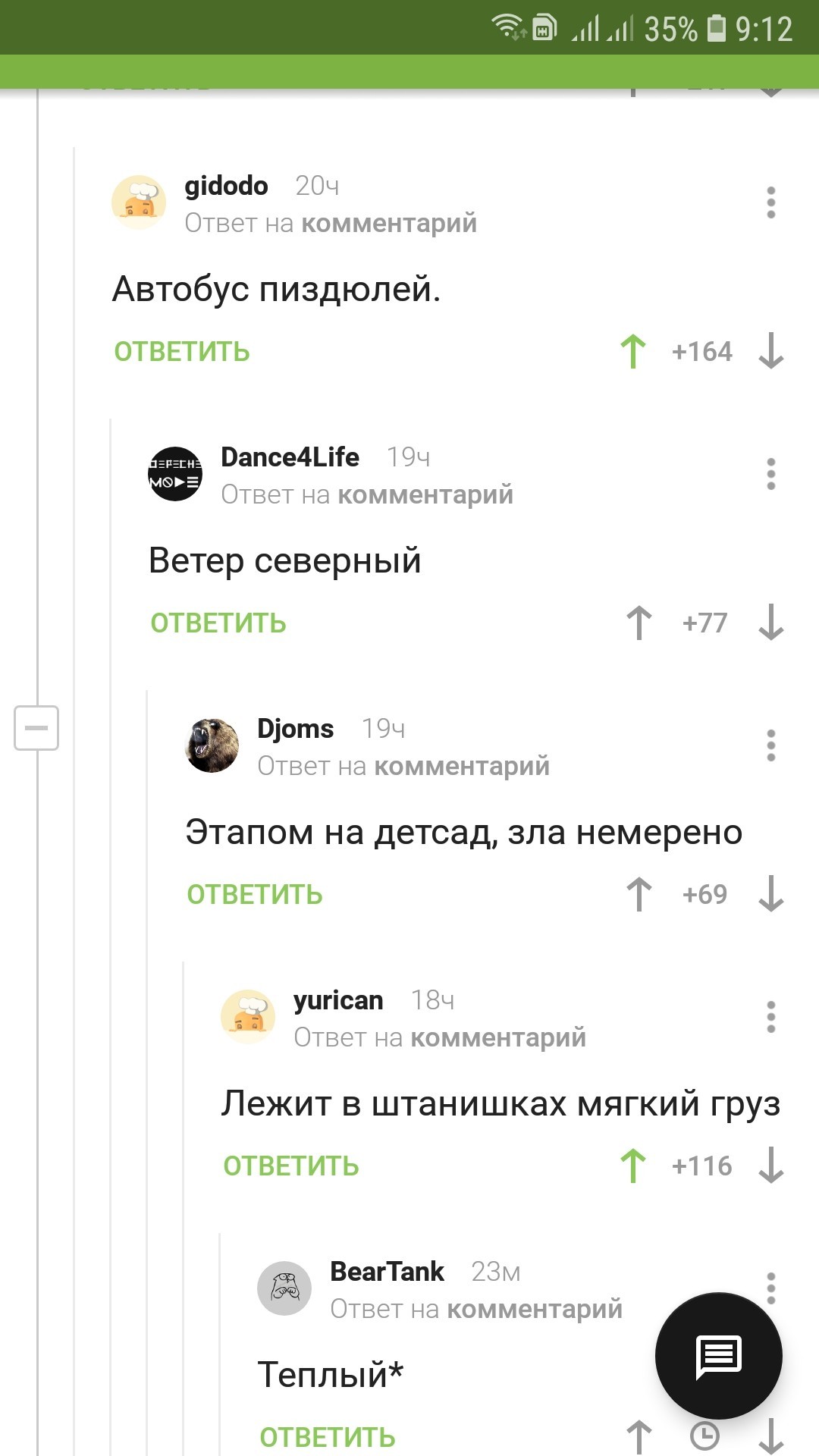Upvote the Djoms comment
819x1456 pixels.
click(639, 895)
